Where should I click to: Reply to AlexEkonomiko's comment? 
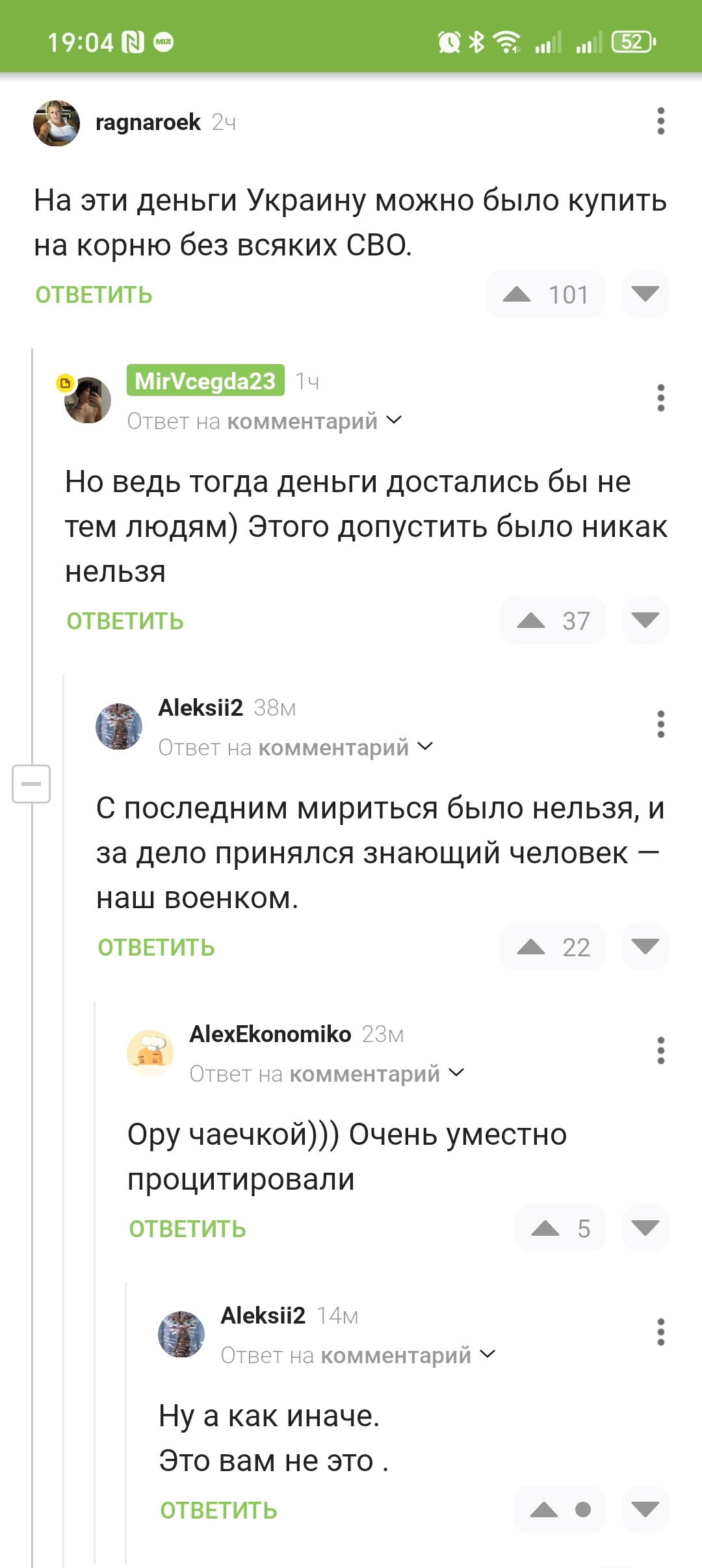(188, 1229)
